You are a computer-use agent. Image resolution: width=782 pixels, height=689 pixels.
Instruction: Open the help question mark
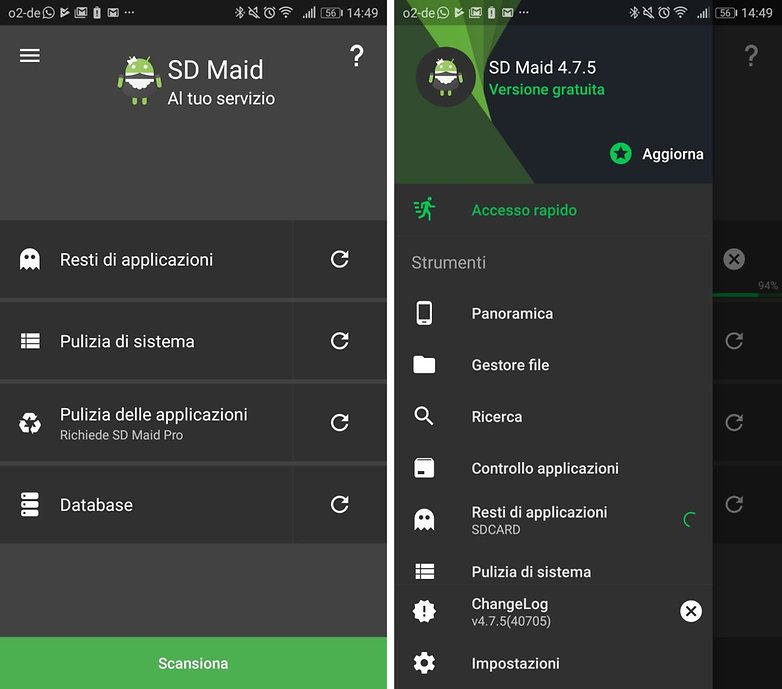[356, 57]
